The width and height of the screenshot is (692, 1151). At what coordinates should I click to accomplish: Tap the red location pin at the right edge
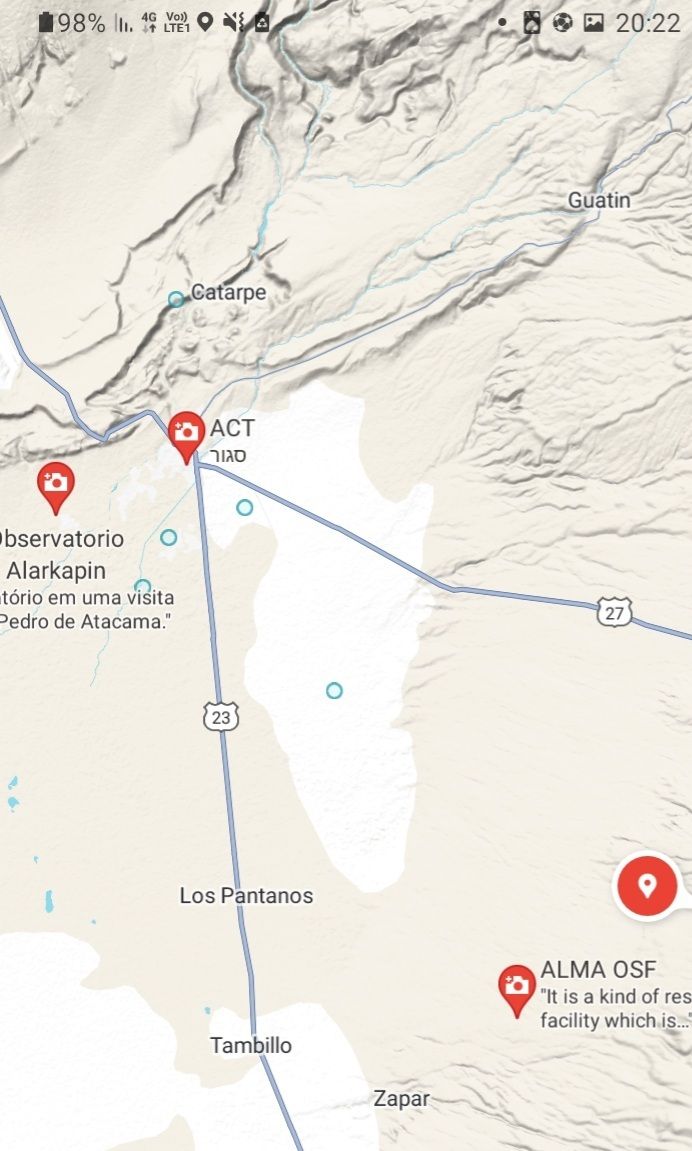point(647,886)
